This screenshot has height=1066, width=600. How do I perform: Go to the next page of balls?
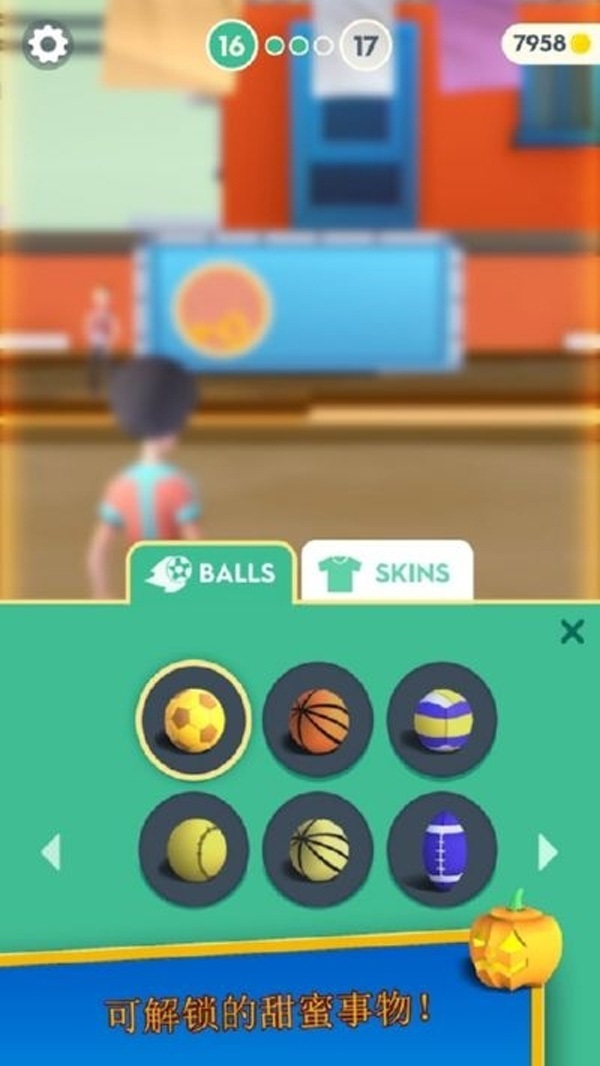(548, 852)
